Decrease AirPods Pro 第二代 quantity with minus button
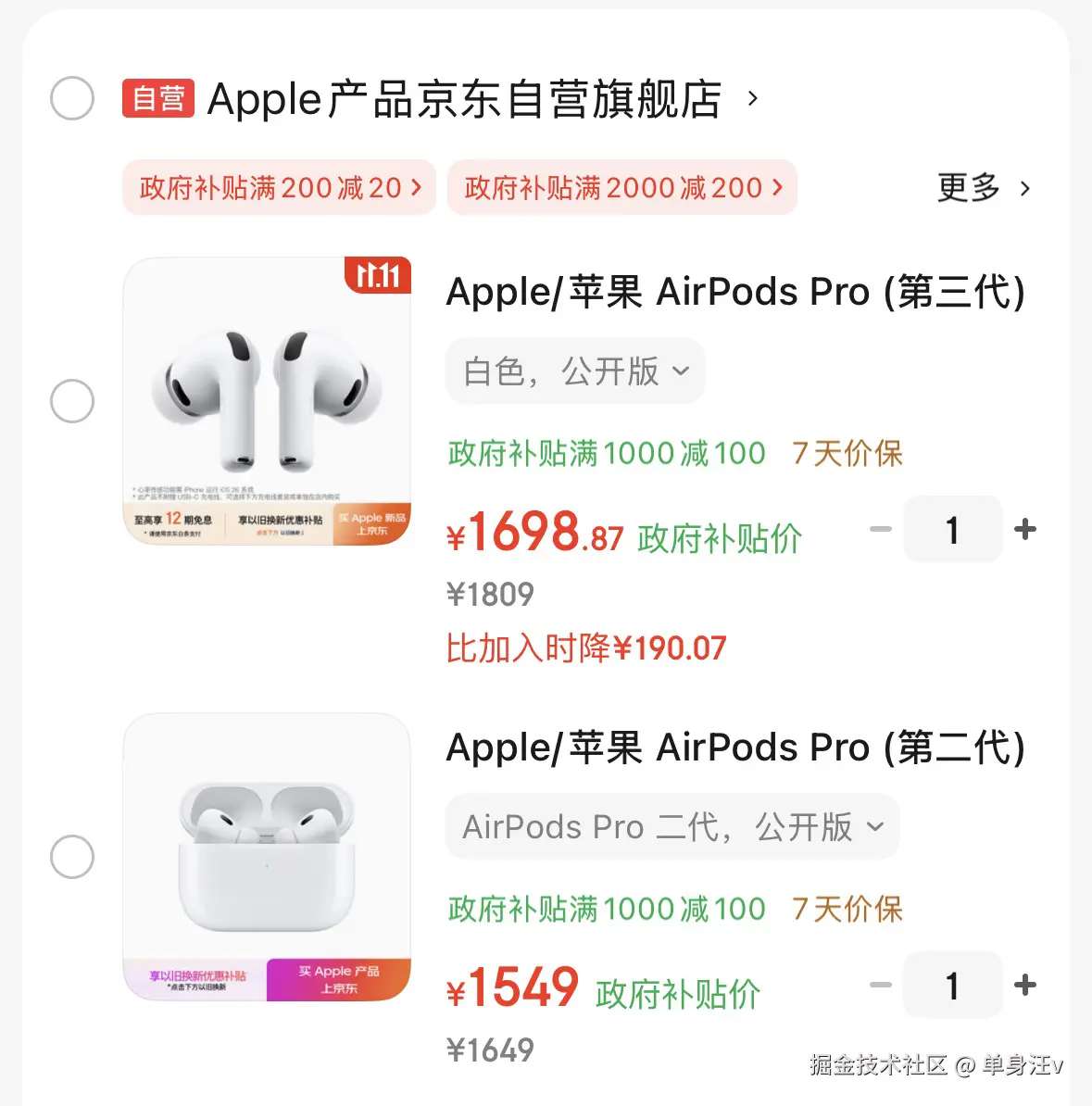Image resolution: width=1092 pixels, height=1106 pixels. (x=880, y=986)
